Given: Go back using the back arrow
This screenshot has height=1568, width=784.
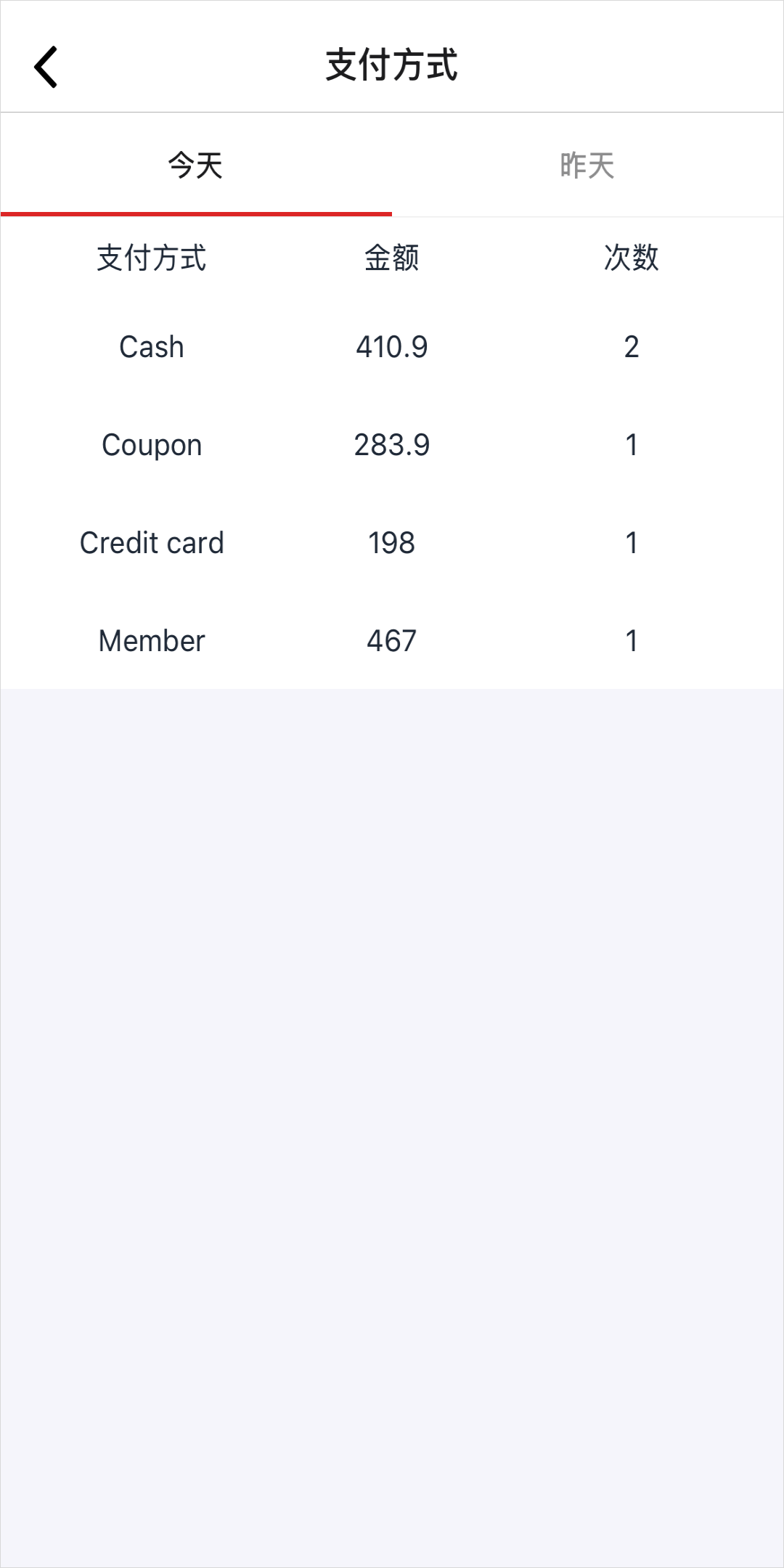Looking at the screenshot, I should point(46,67).
